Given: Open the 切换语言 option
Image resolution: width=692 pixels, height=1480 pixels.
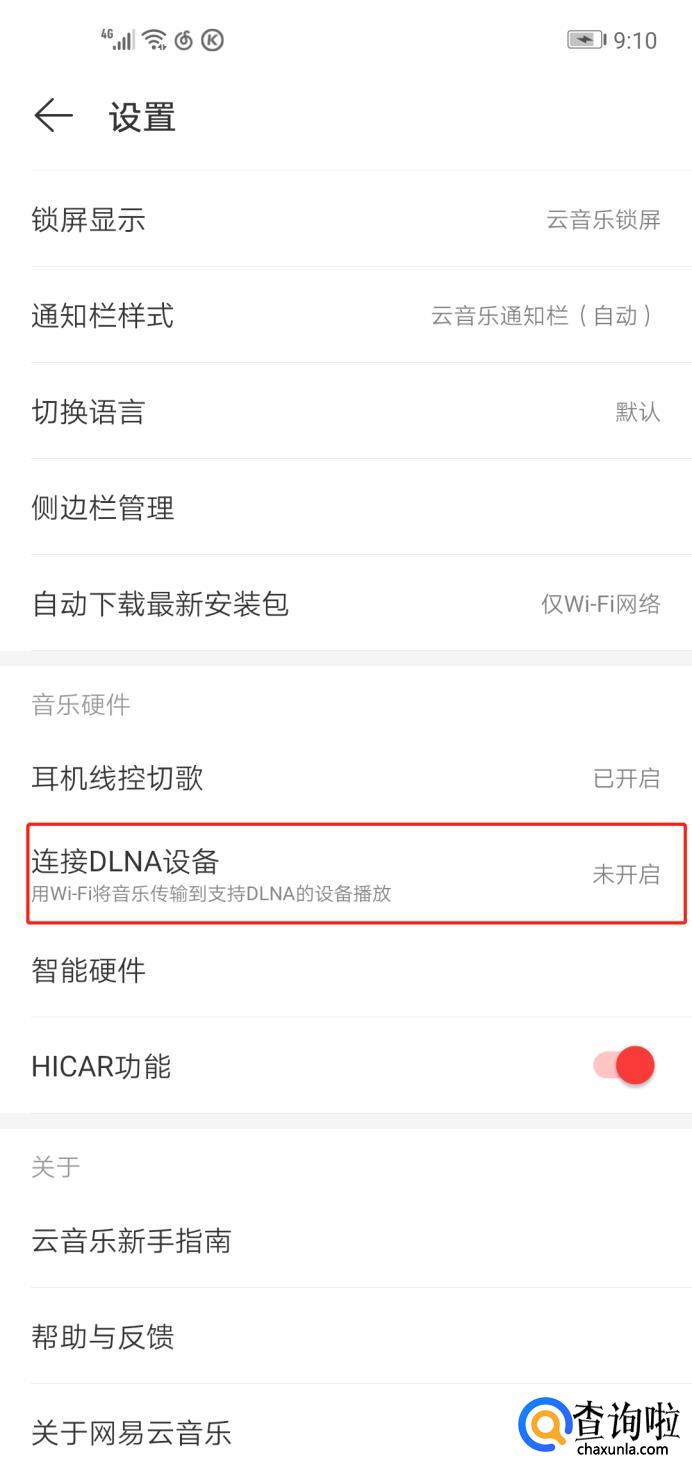Looking at the screenshot, I should tap(346, 411).
